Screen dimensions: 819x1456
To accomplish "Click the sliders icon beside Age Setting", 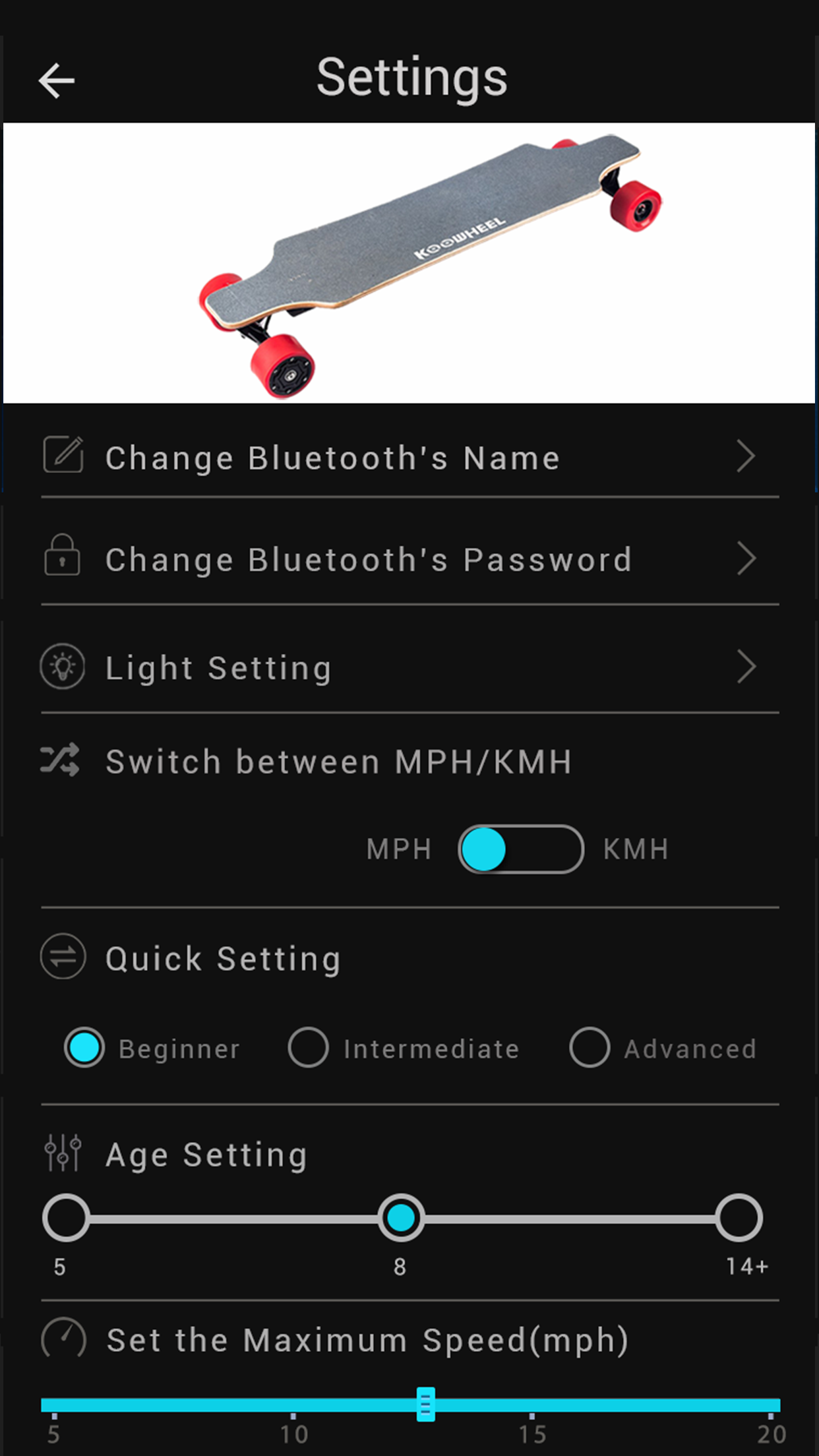I will [x=62, y=1153].
